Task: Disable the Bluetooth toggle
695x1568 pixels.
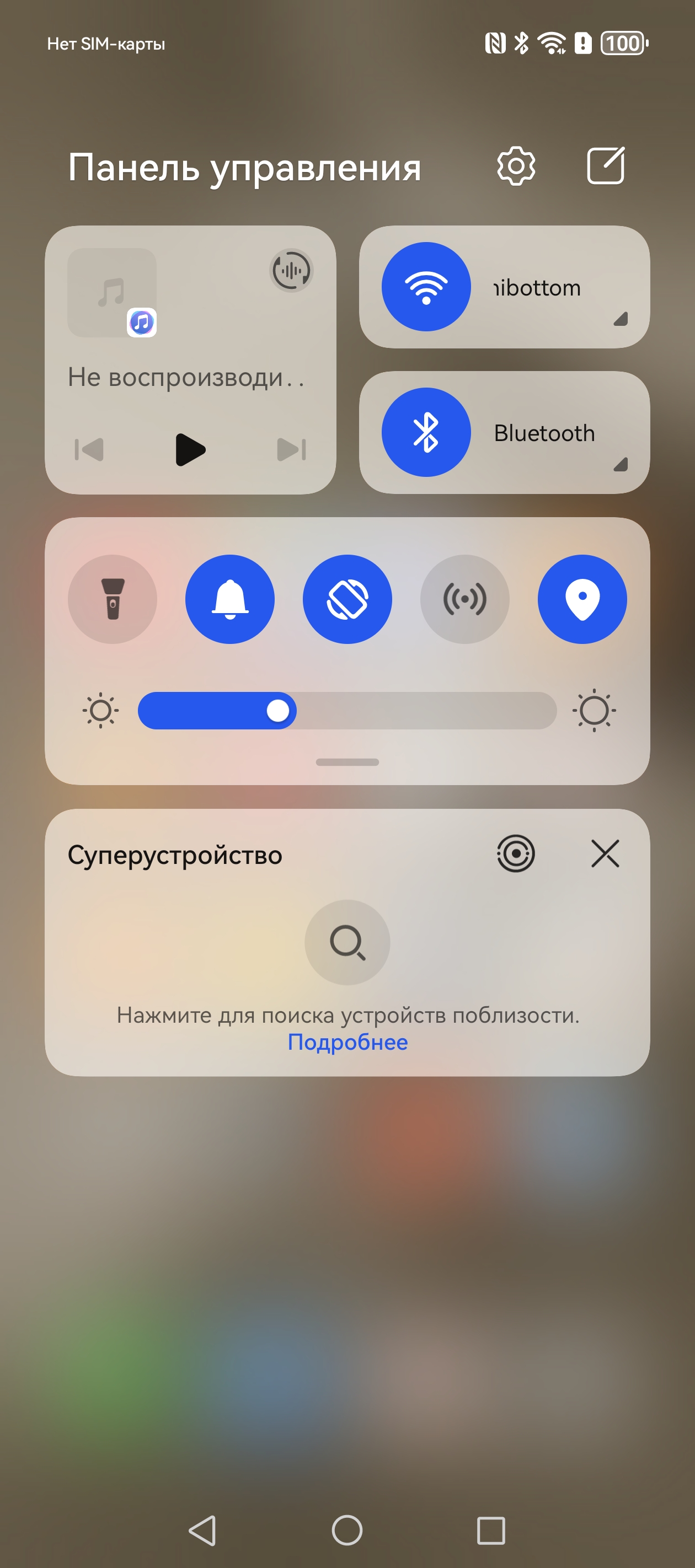Action: pyautogui.click(x=426, y=432)
